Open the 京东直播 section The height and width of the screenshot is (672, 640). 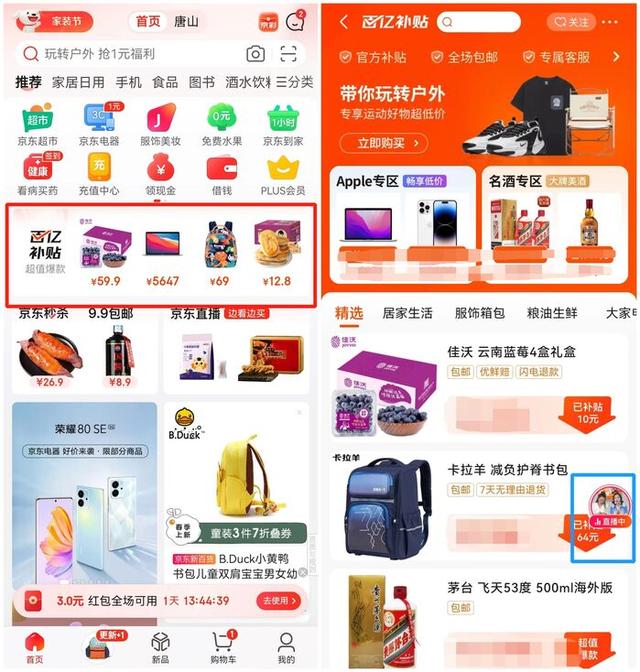click(x=194, y=314)
